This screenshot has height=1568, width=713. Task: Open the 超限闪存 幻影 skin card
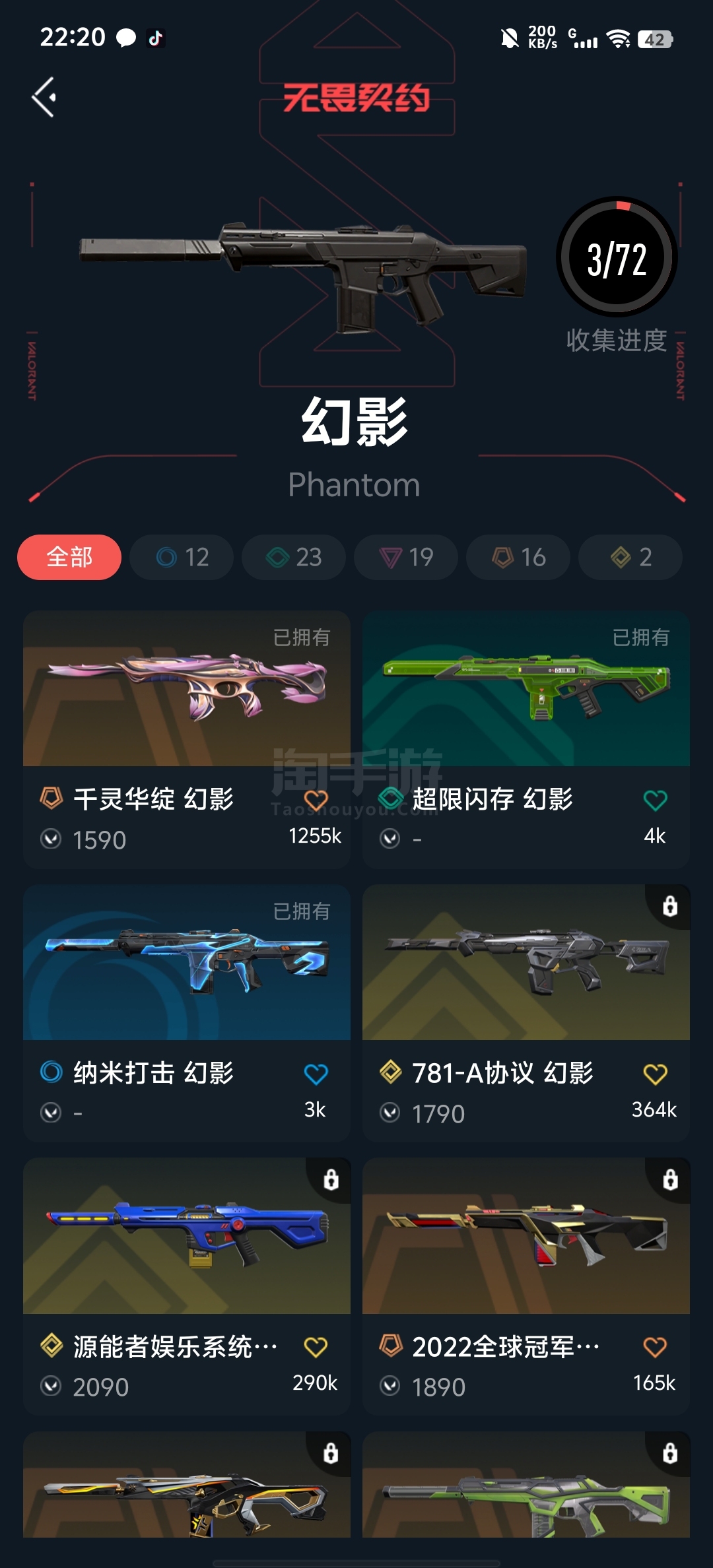(526, 739)
